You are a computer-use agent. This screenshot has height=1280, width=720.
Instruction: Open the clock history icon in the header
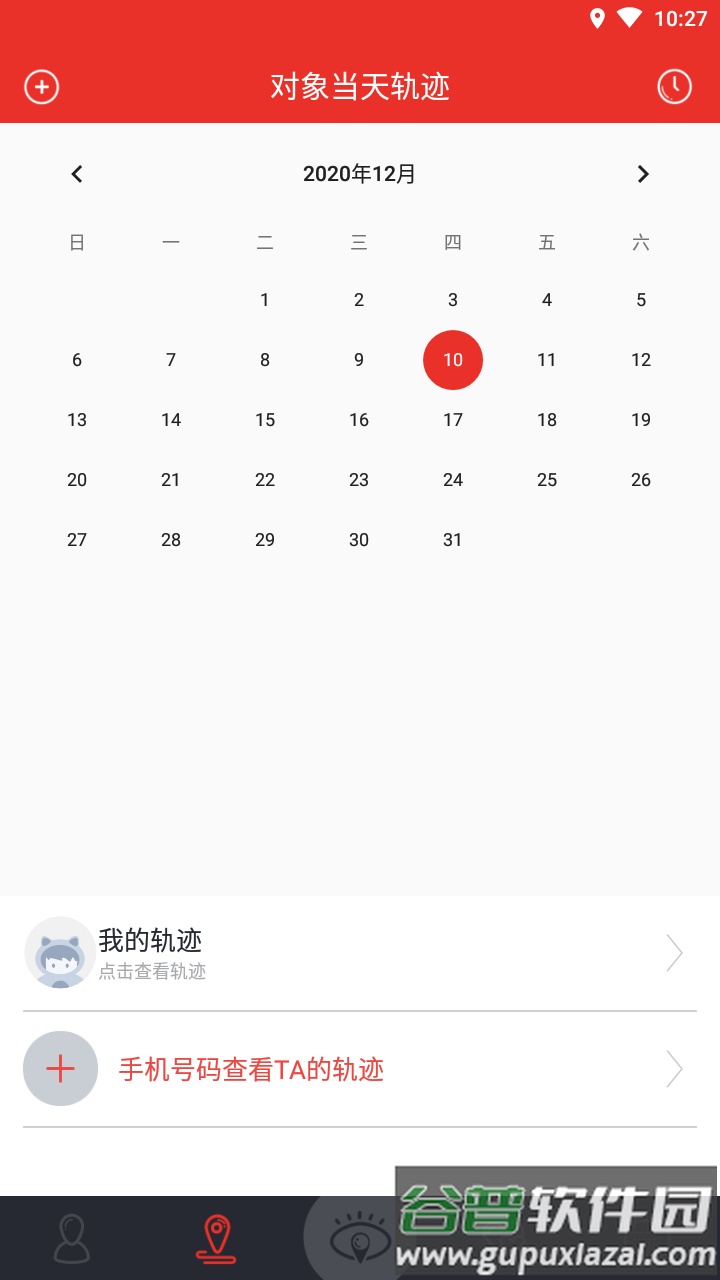coord(674,87)
